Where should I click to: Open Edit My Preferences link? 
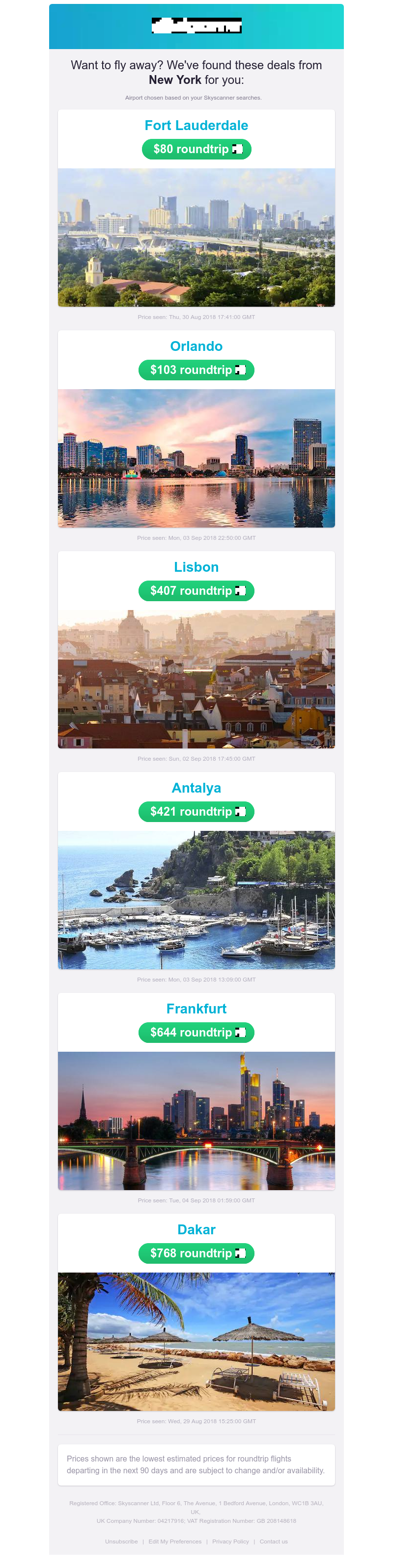(x=175, y=1541)
